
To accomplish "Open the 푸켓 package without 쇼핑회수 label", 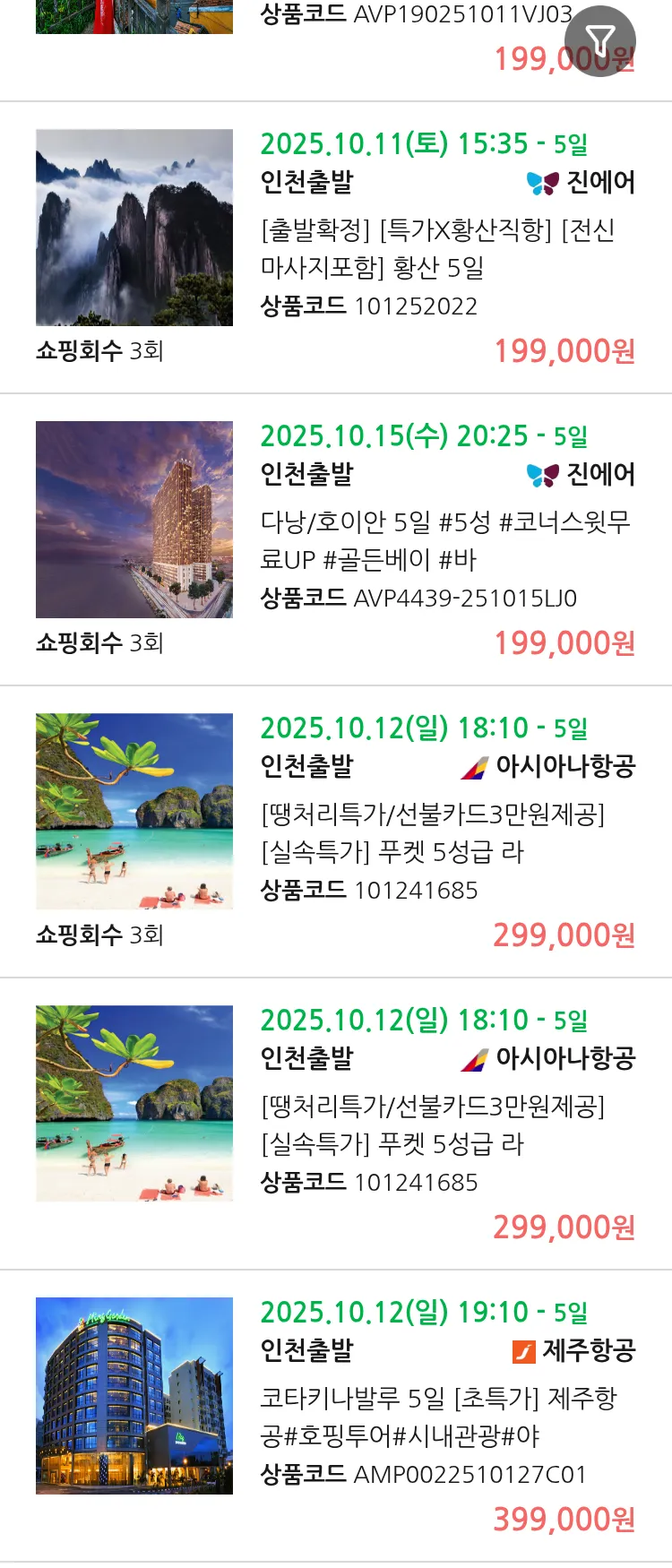I will pos(432,1124).
